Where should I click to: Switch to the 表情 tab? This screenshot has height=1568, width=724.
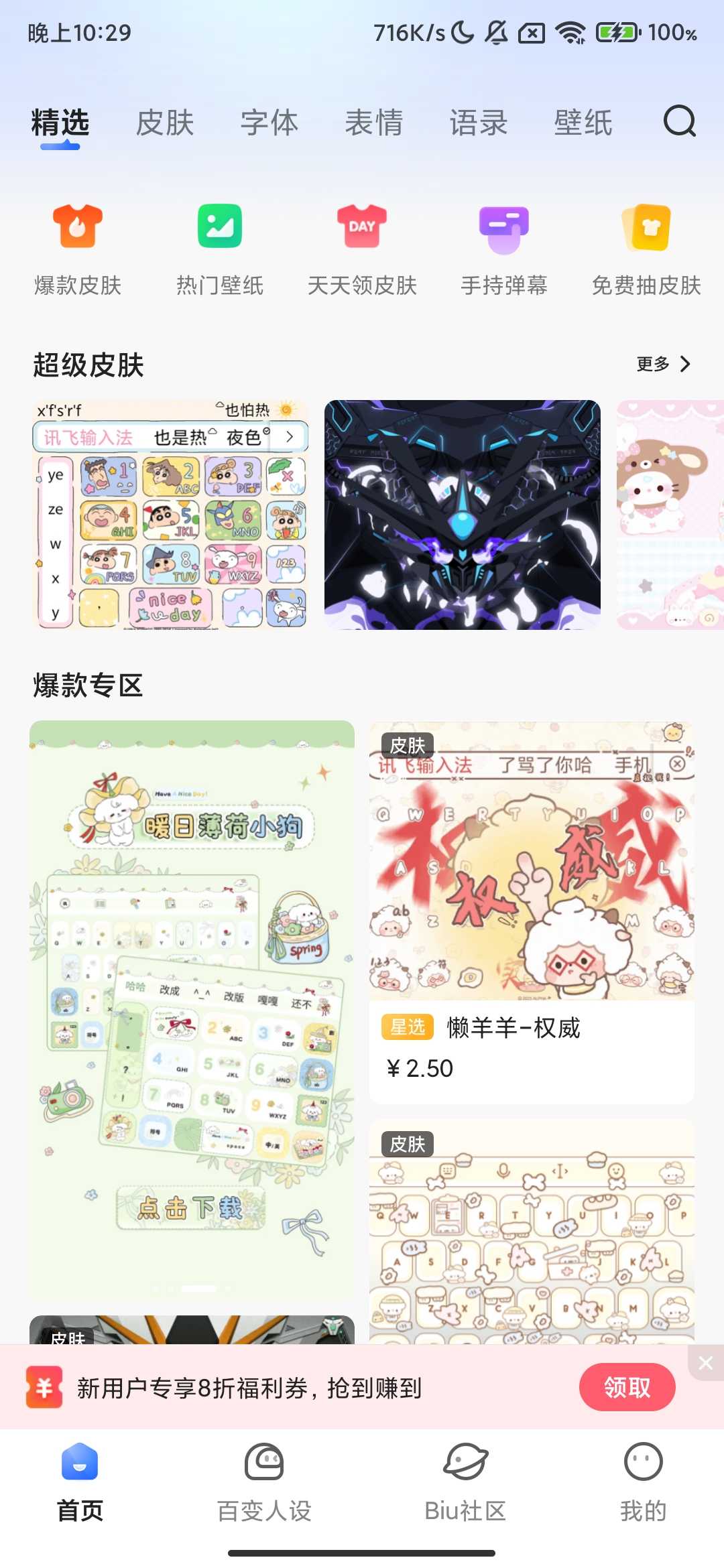coord(374,123)
